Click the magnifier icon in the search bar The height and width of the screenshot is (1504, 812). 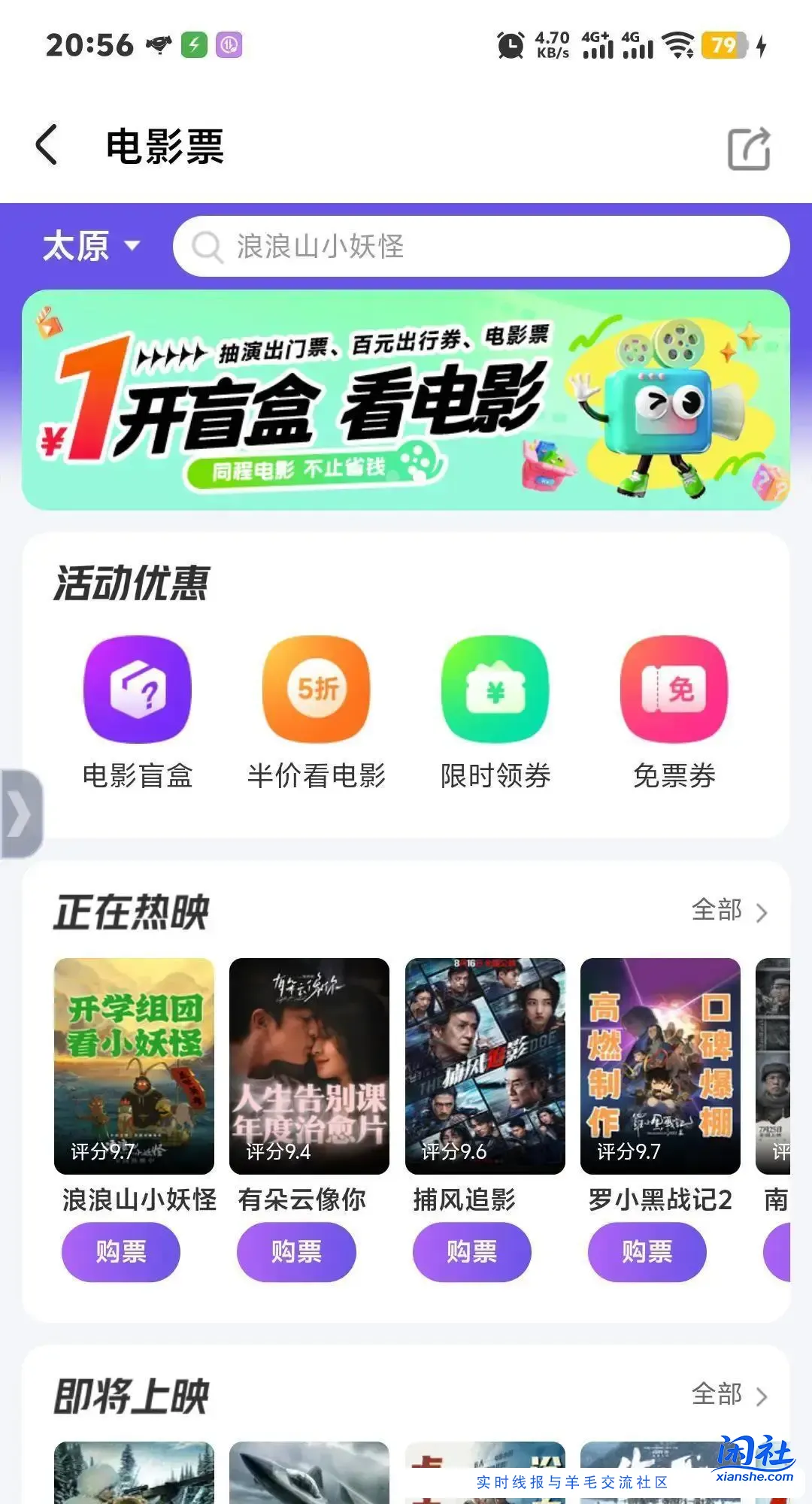[206, 245]
